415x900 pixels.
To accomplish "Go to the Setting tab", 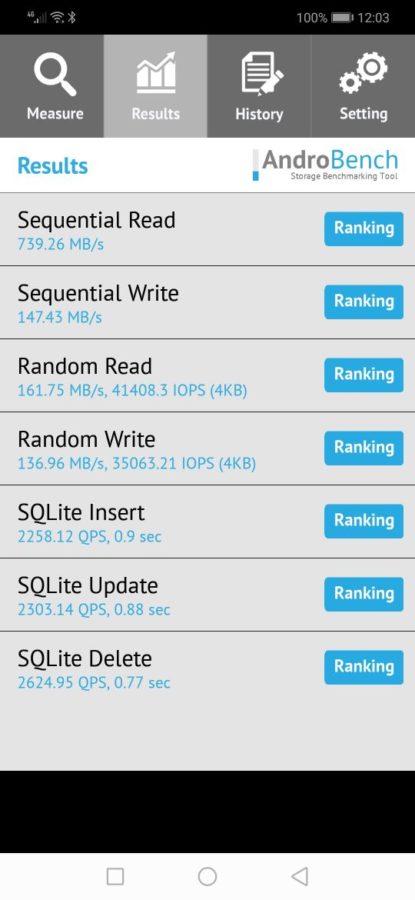I will pyautogui.click(x=363, y=86).
